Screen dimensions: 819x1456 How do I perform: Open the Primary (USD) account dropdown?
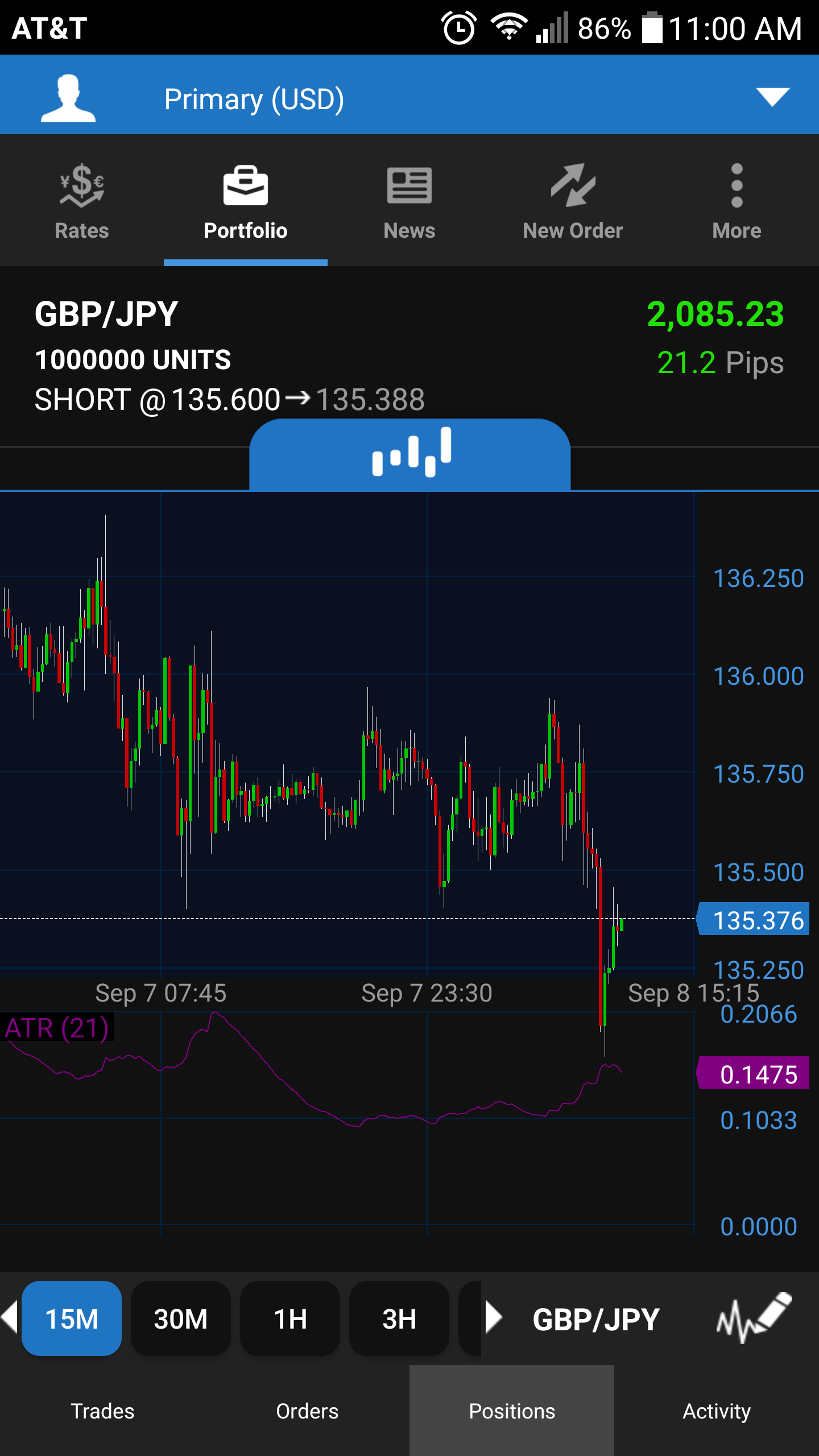[x=772, y=97]
